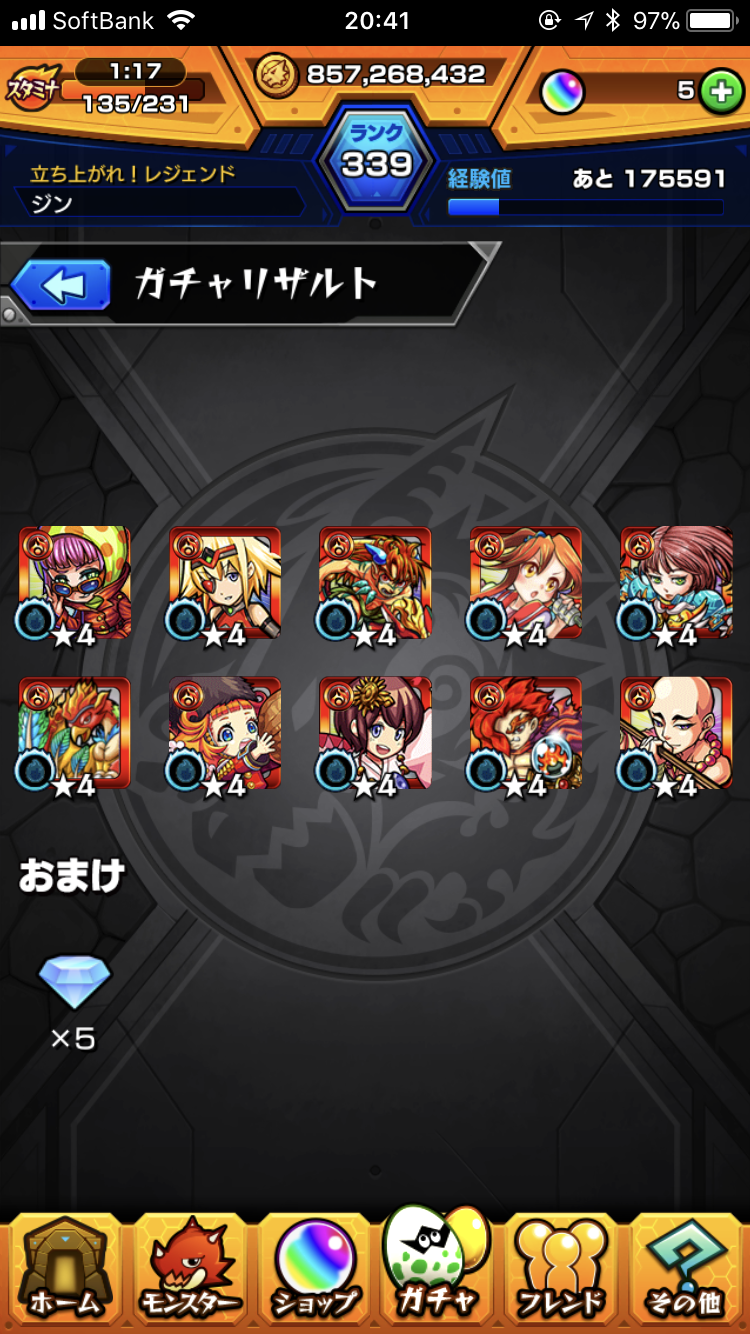
Task: Open the blonde girl with eyepatch monster
Action: (225, 583)
